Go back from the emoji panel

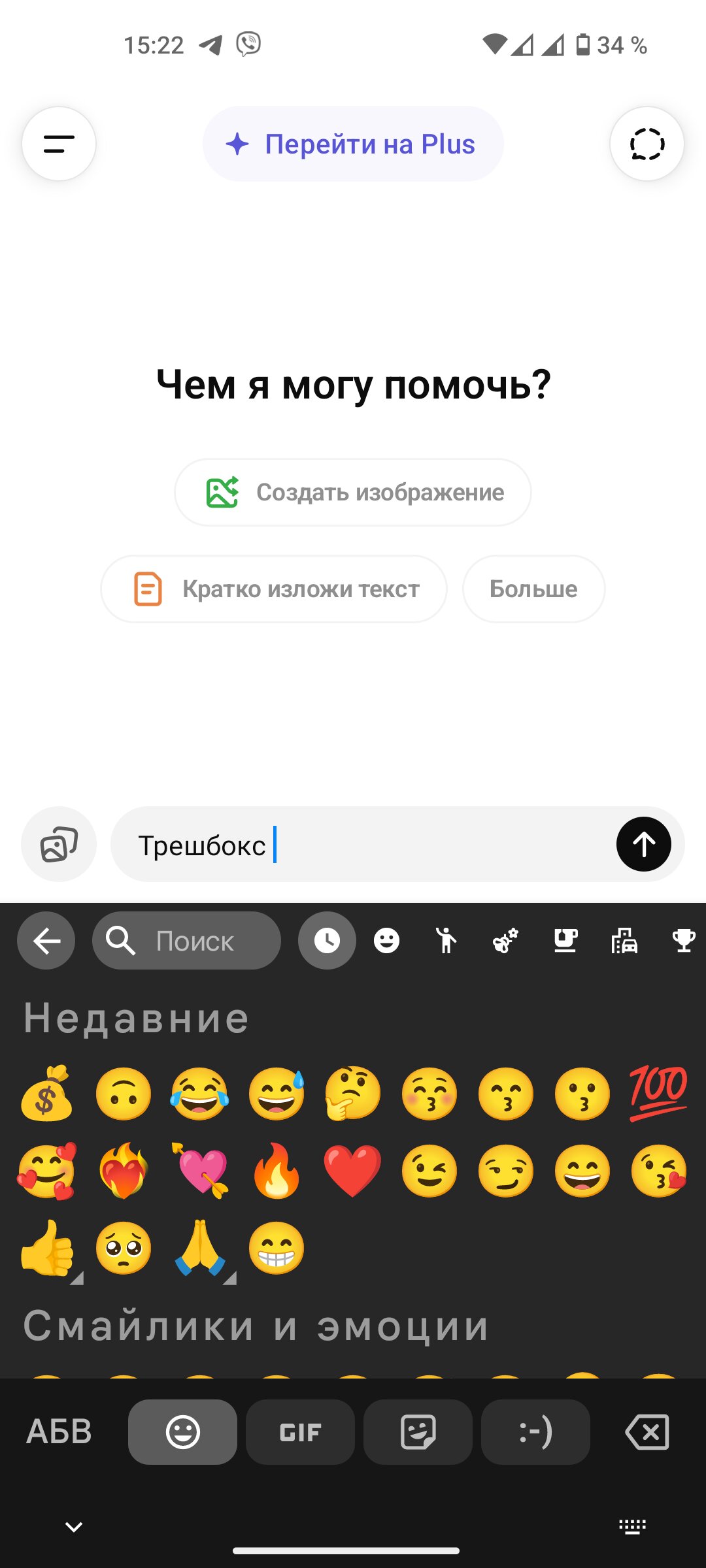pos(46,941)
